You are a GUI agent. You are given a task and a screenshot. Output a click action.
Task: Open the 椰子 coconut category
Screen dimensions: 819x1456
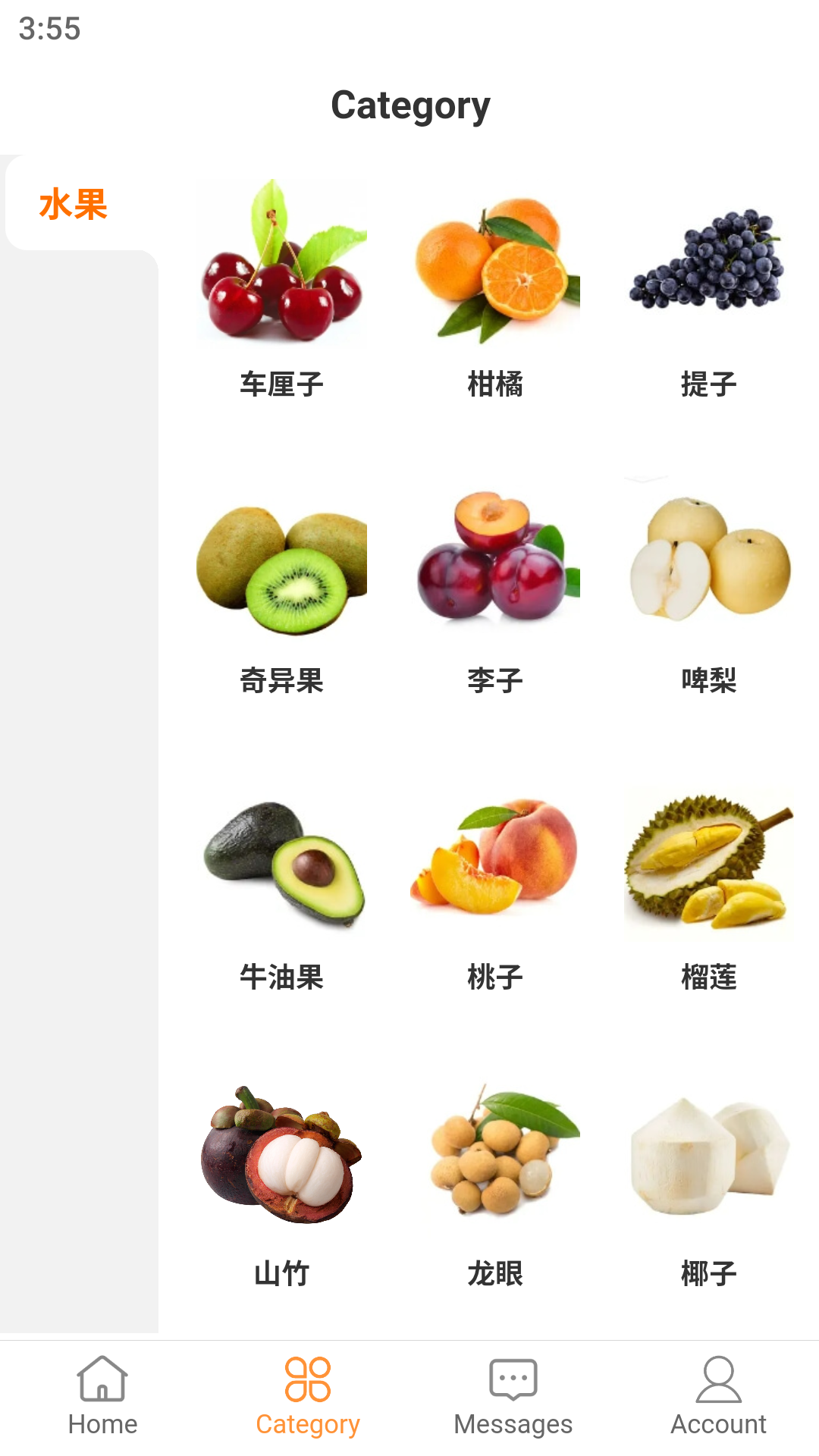pyautogui.click(x=708, y=1178)
